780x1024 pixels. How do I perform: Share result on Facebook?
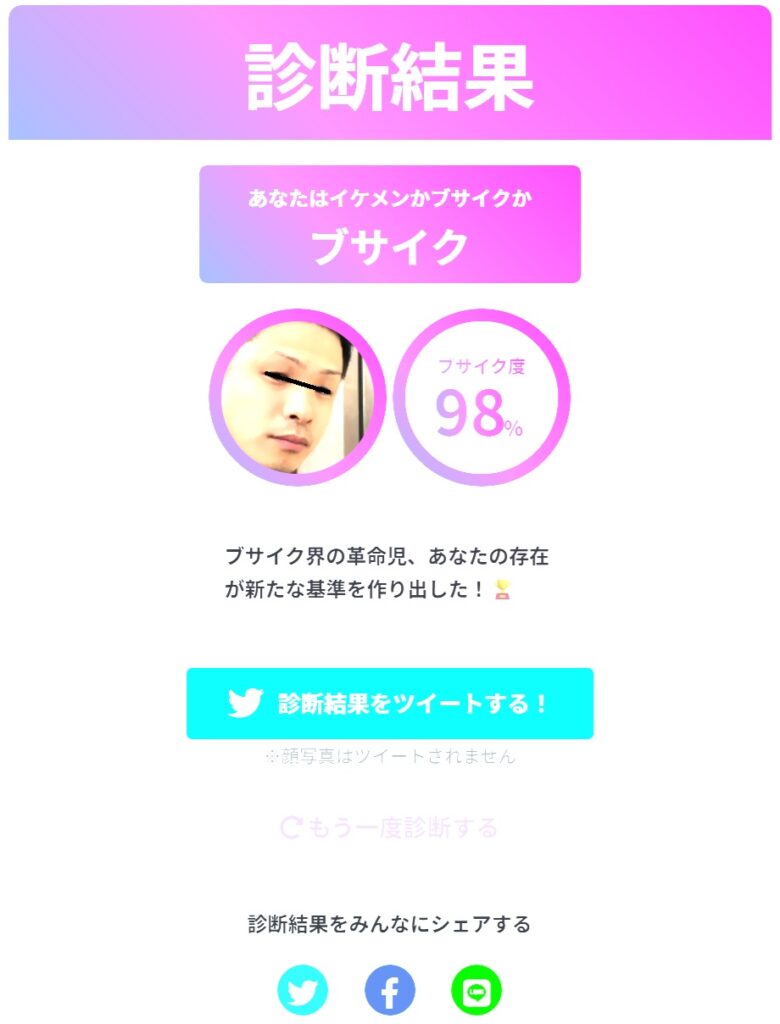(390, 990)
